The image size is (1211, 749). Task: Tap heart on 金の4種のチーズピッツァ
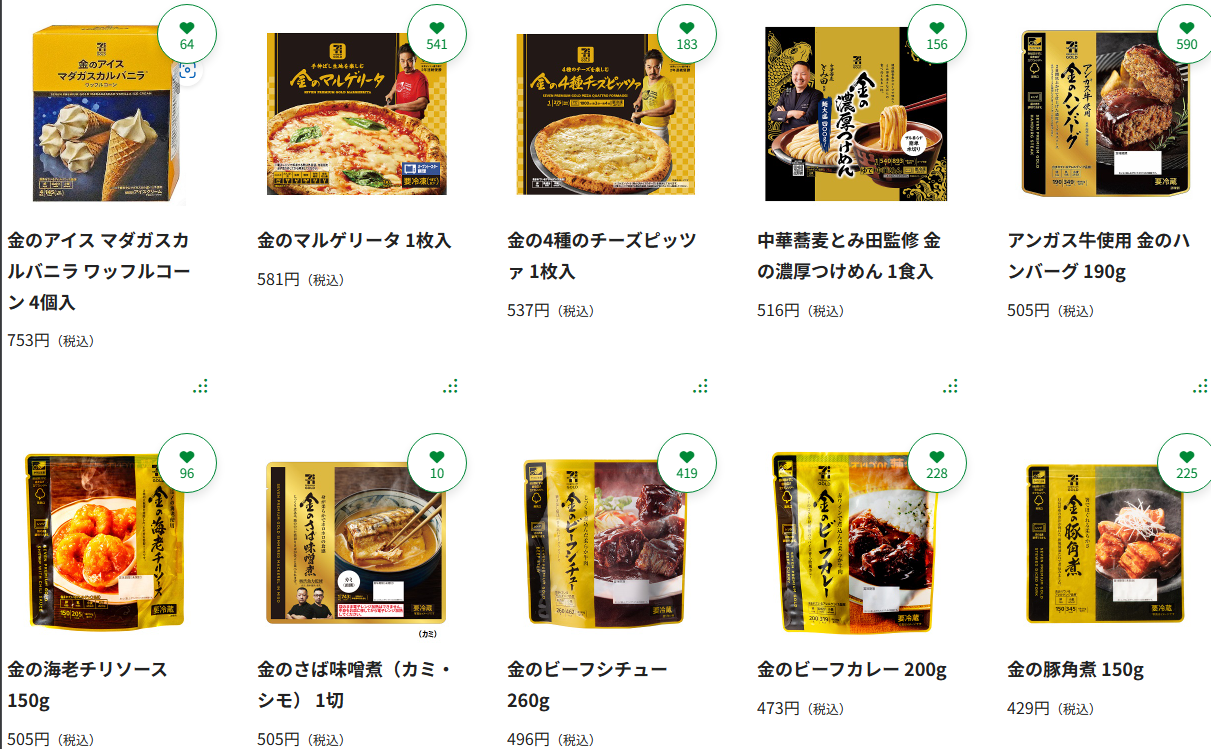tap(687, 34)
